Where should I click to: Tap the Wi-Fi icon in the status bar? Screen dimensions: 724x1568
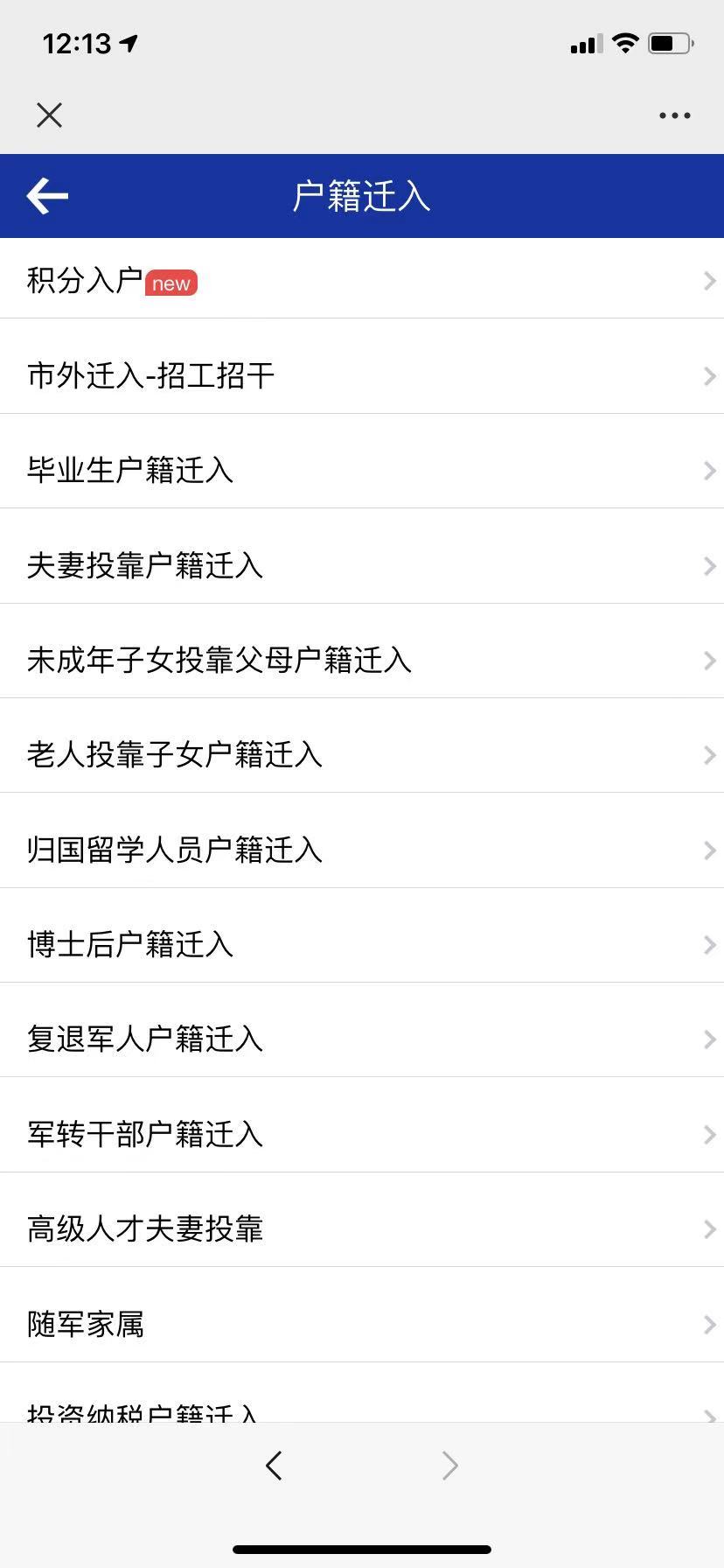(625, 41)
